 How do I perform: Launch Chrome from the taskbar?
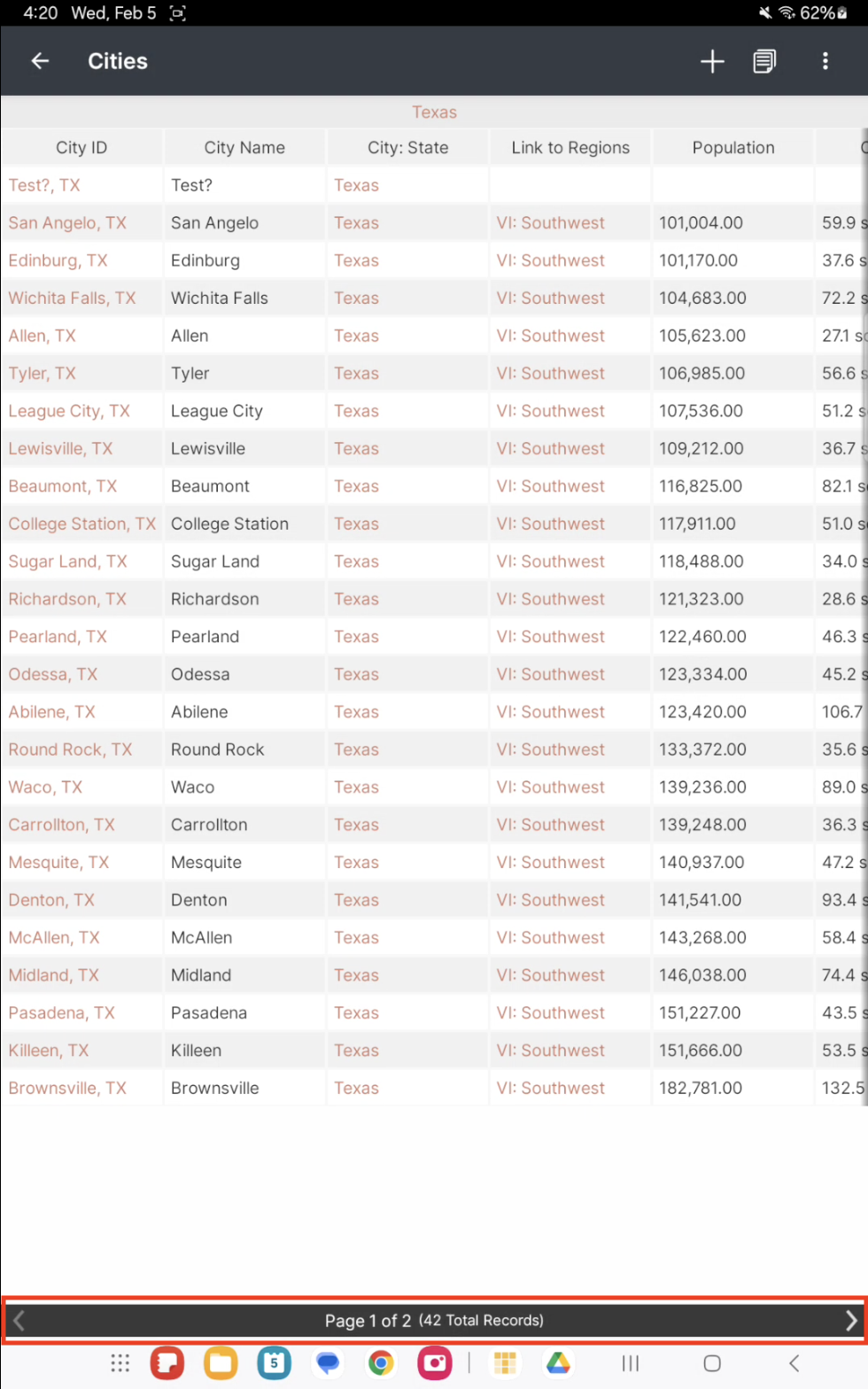pos(381,1362)
